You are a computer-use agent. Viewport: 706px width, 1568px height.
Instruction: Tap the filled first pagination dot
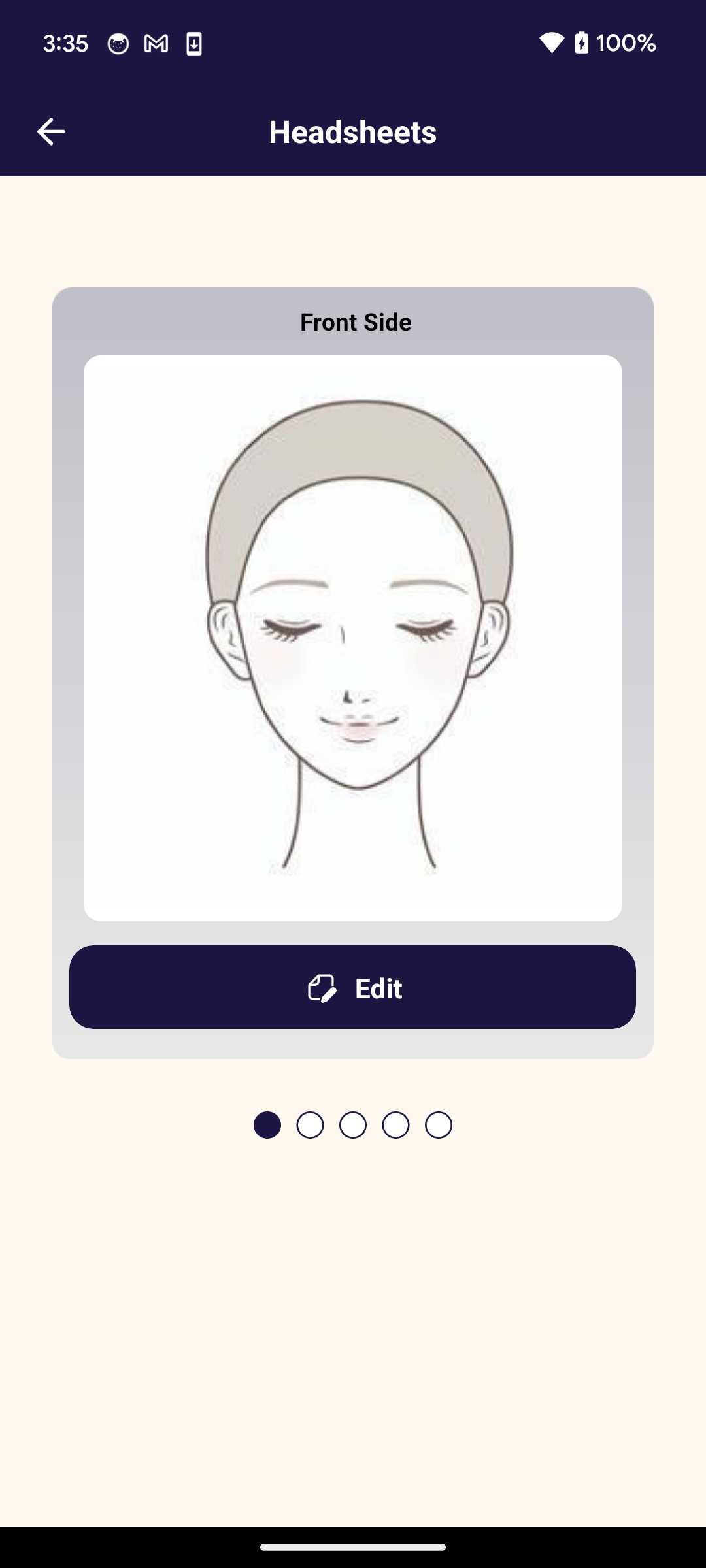point(267,1125)
